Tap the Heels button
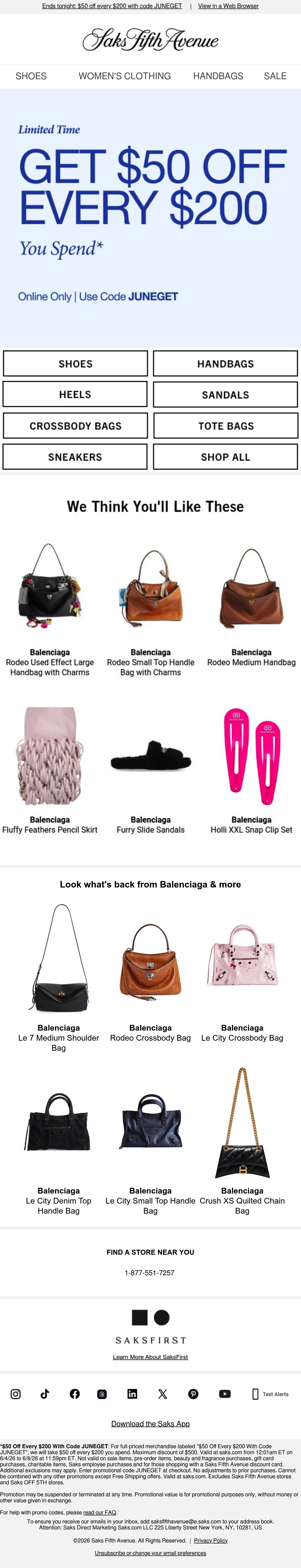301x1568 pixels. tap(75, 395)
